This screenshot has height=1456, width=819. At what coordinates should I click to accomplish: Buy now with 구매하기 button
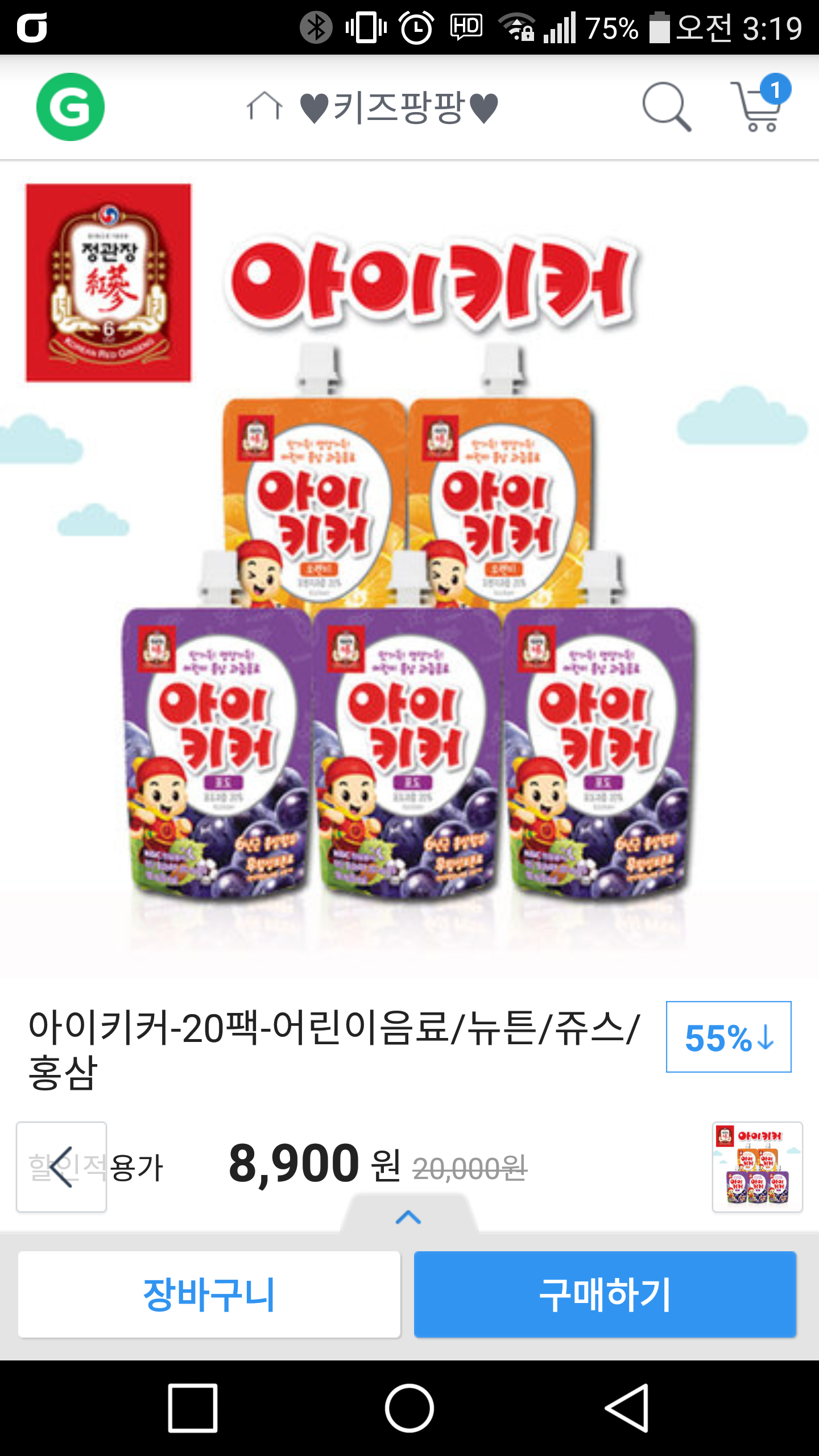[x=605, y=1294]
